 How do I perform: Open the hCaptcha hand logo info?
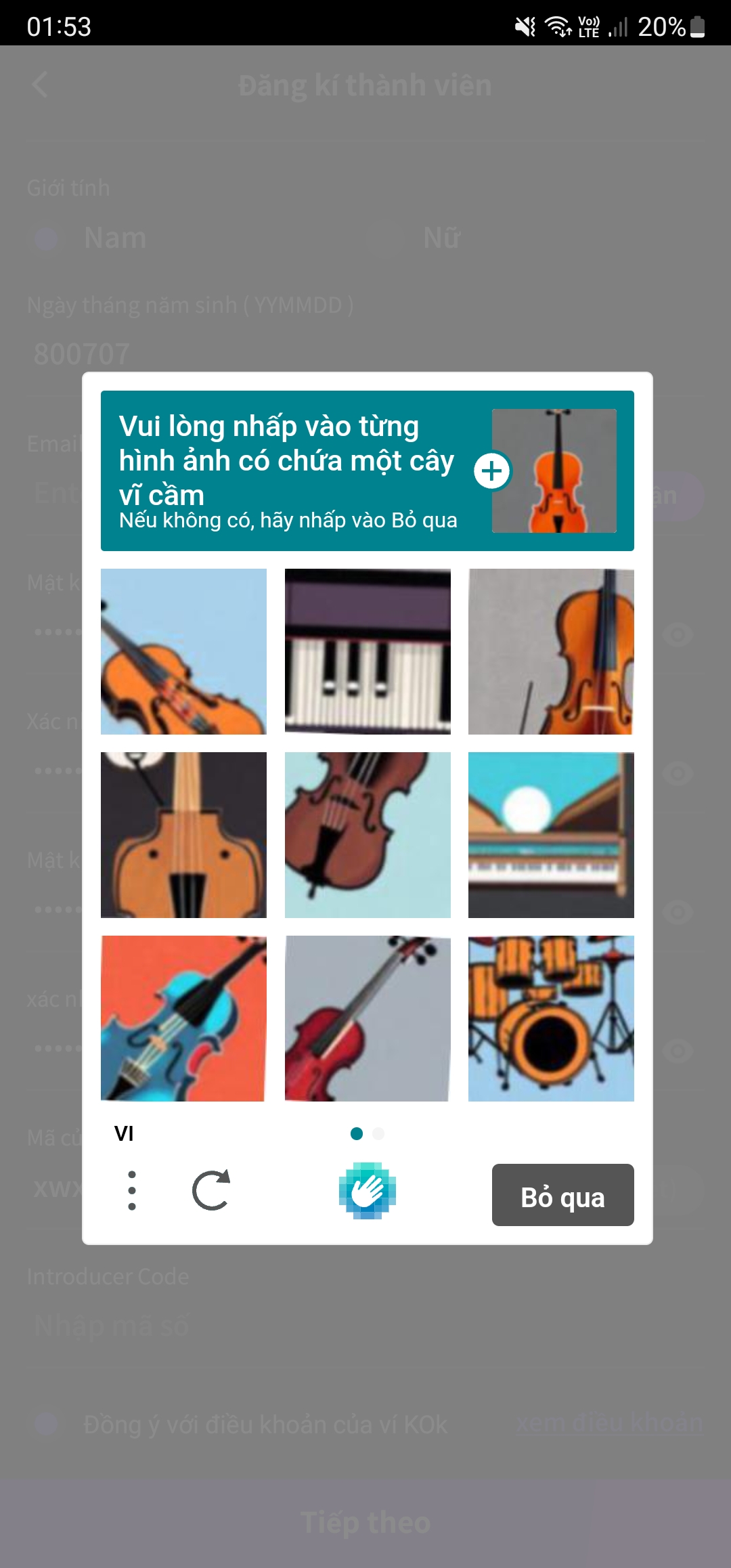pos(368,1190)
